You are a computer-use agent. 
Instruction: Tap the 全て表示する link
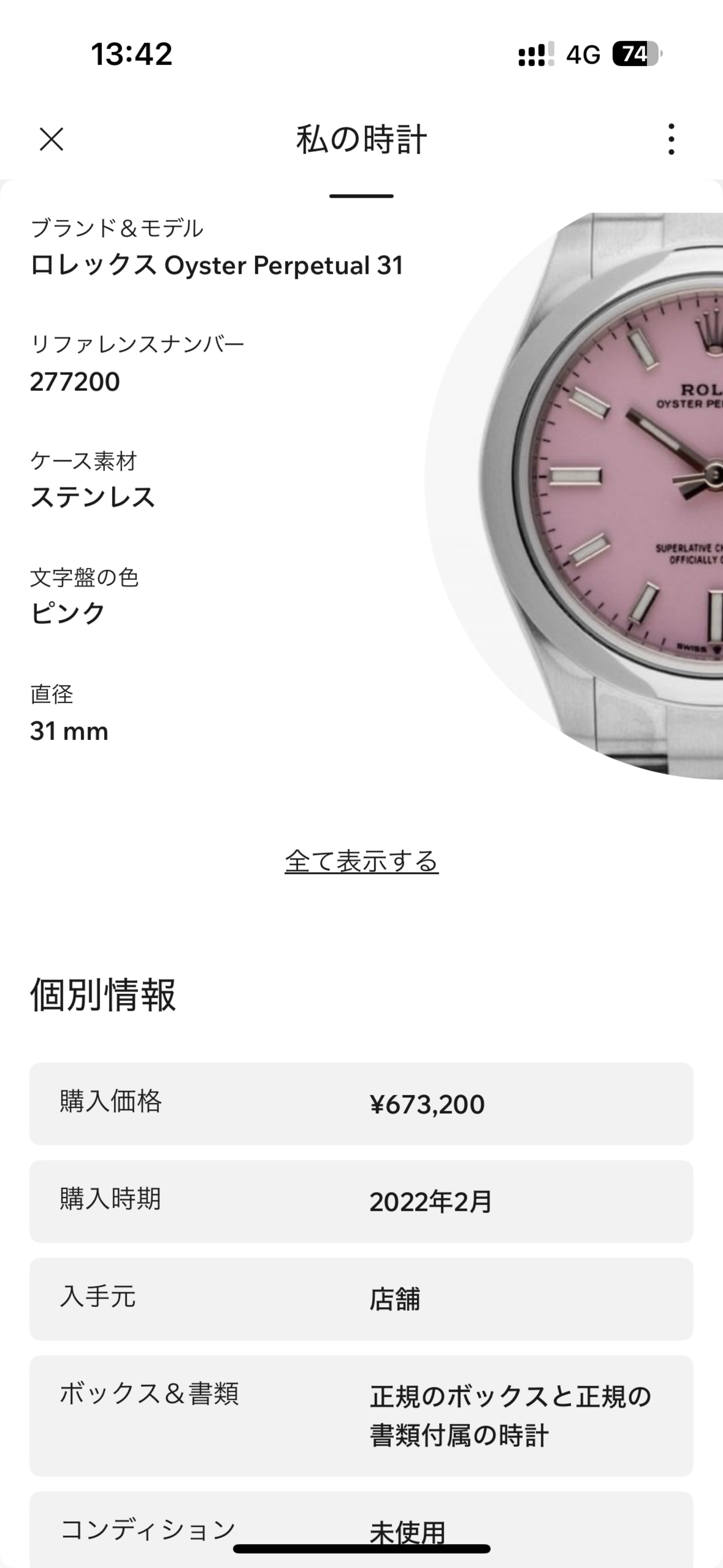(361, 861)
